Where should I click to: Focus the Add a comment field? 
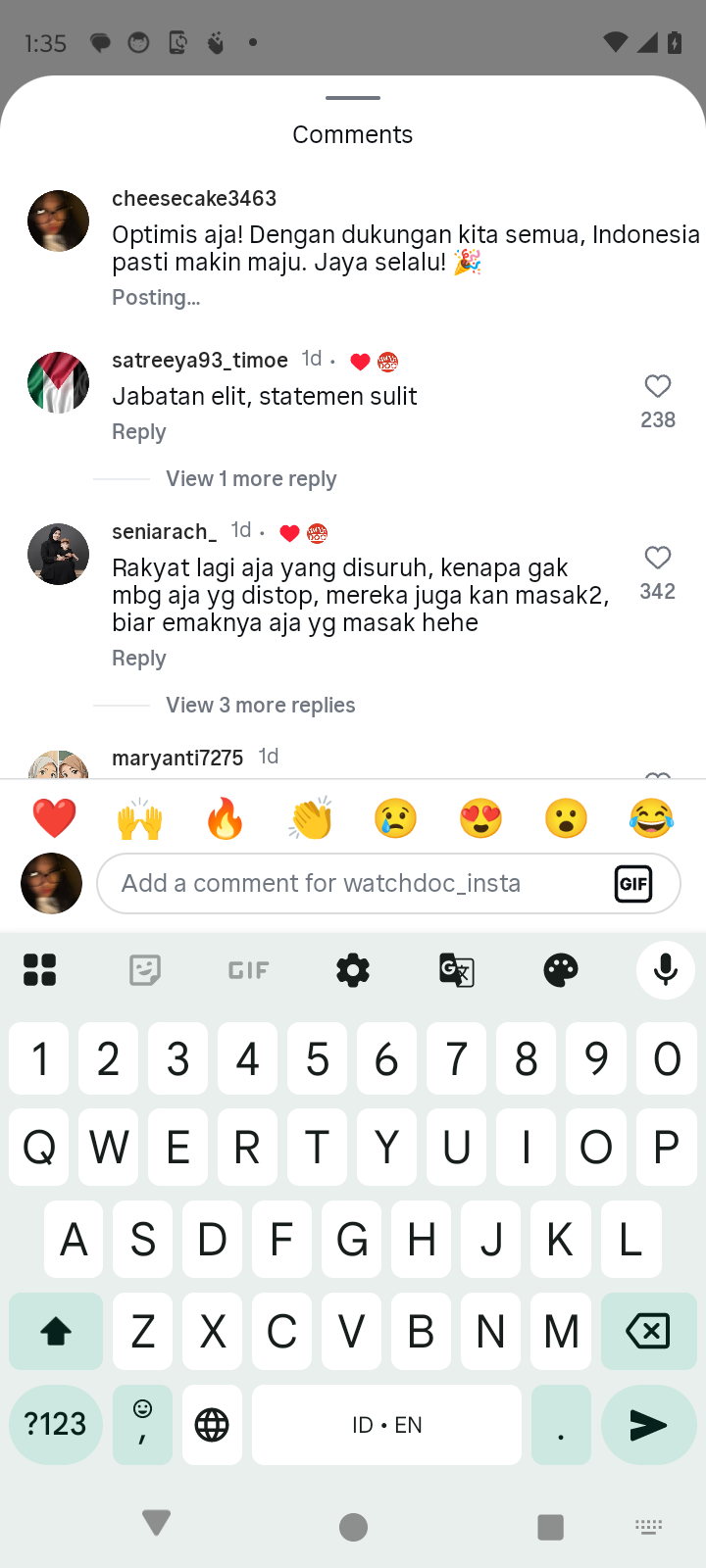[x=353, y=884]
